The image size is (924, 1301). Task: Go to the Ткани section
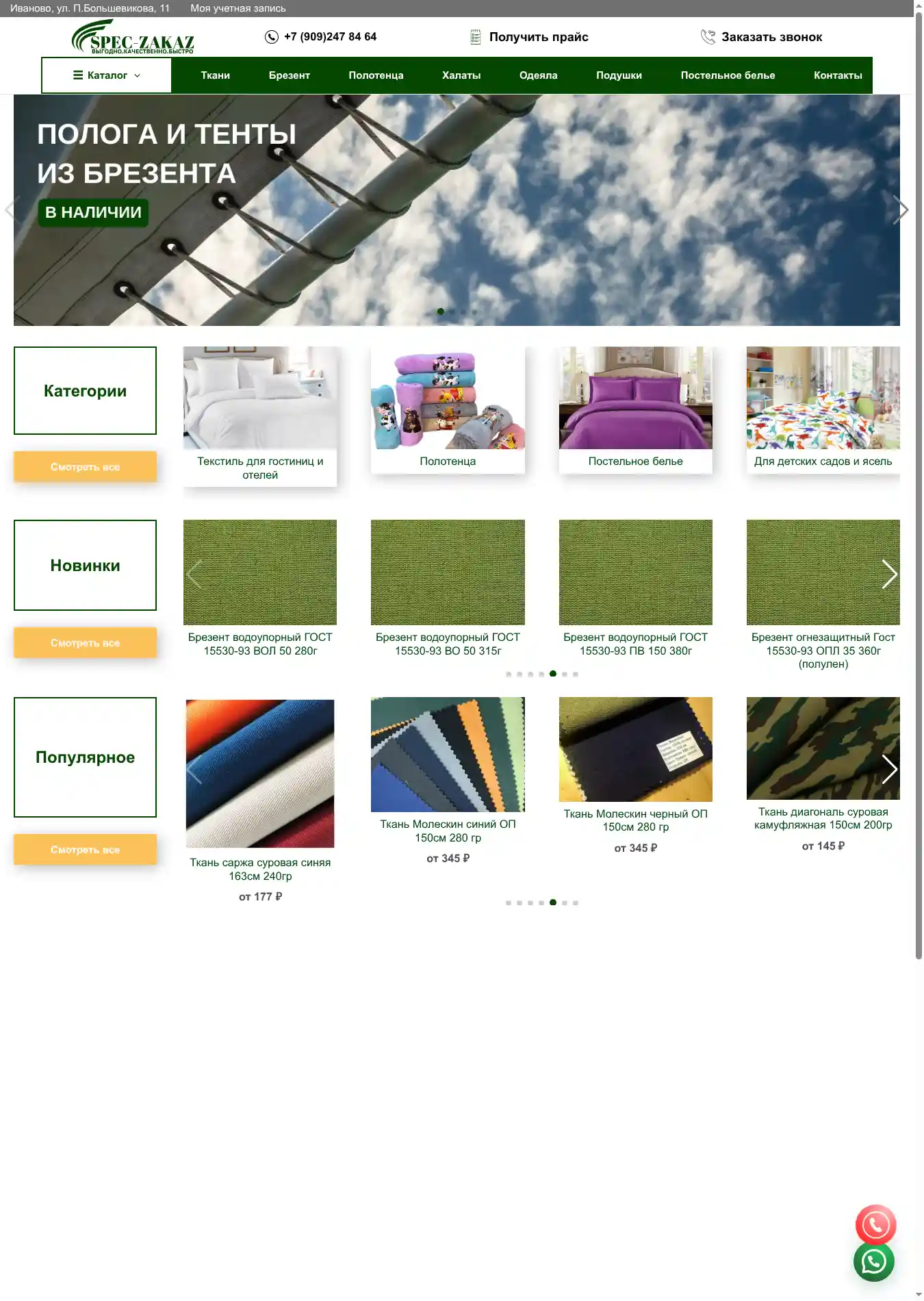tap(215, 75)
